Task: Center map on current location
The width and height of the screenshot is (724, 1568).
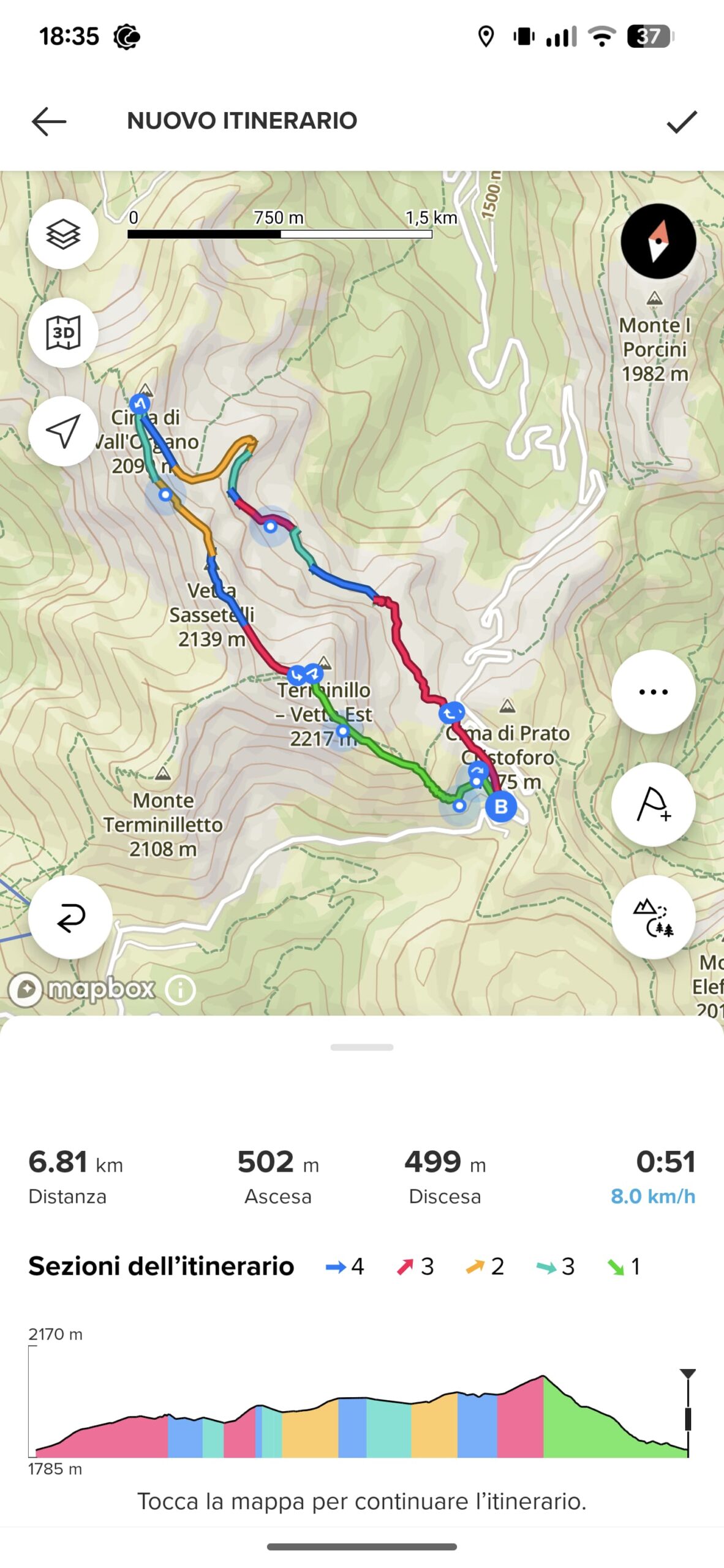Action: (64, 429)
